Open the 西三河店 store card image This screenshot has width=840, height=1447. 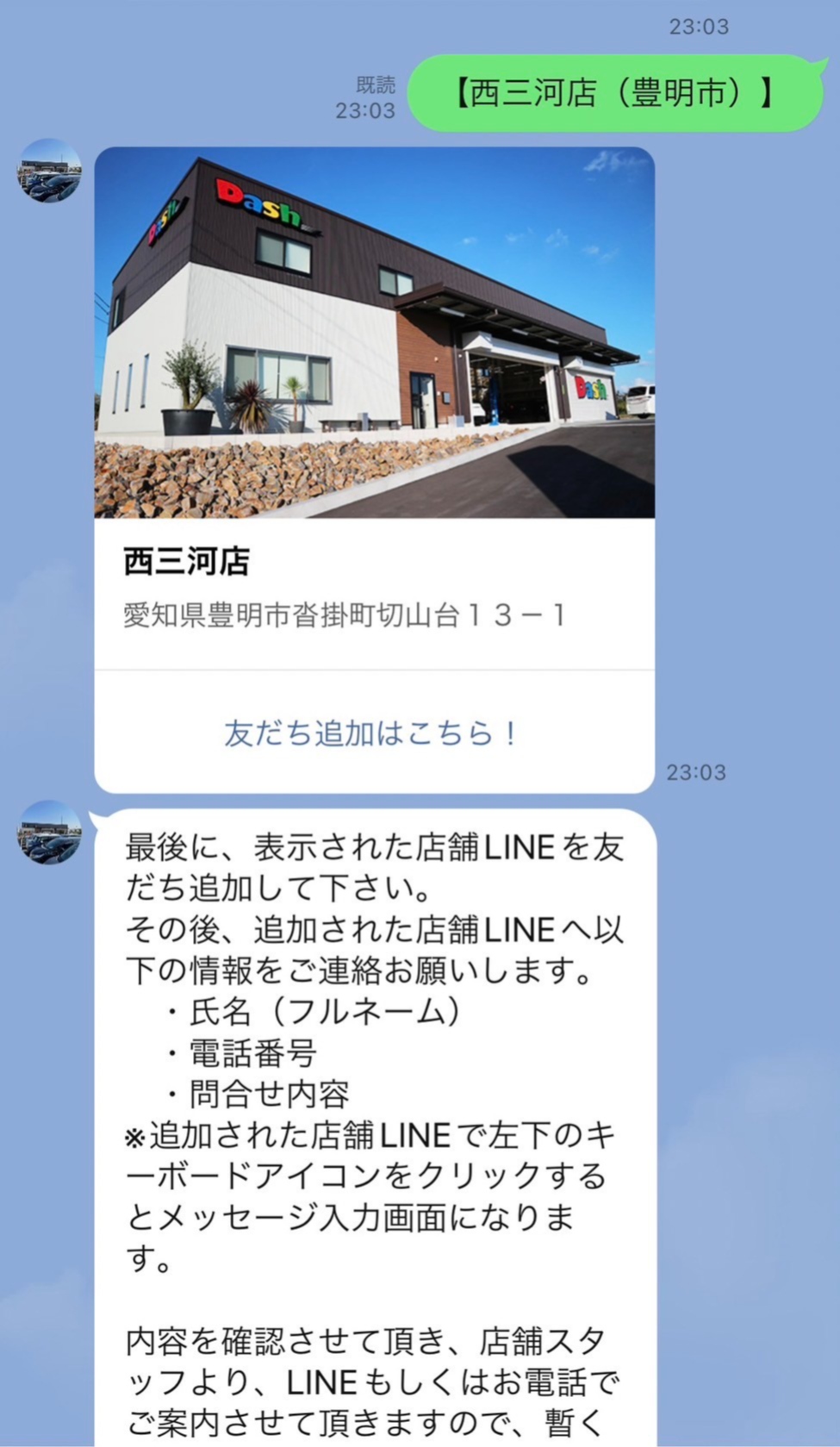[374, 333]
